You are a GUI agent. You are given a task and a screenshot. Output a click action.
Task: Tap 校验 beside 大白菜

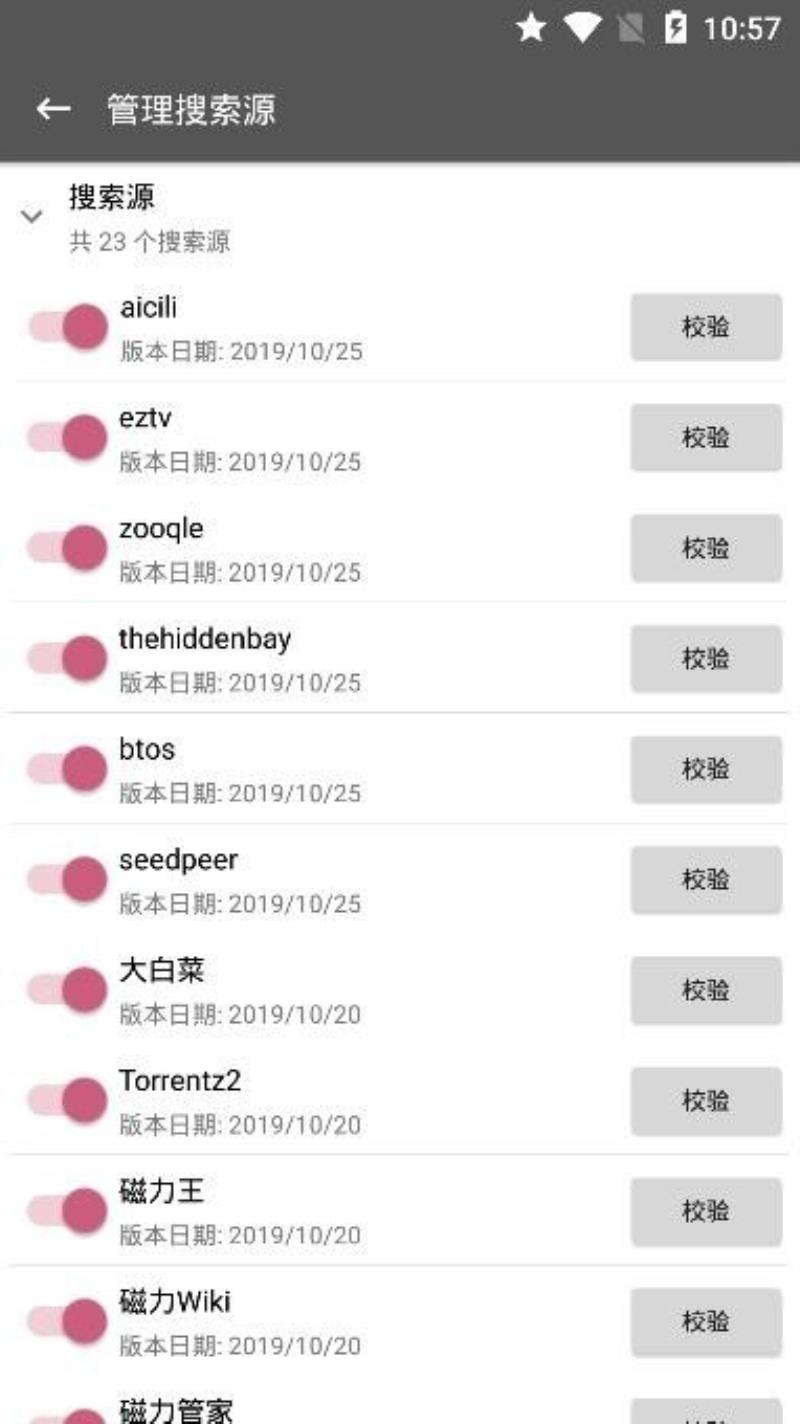pos(706,990)
